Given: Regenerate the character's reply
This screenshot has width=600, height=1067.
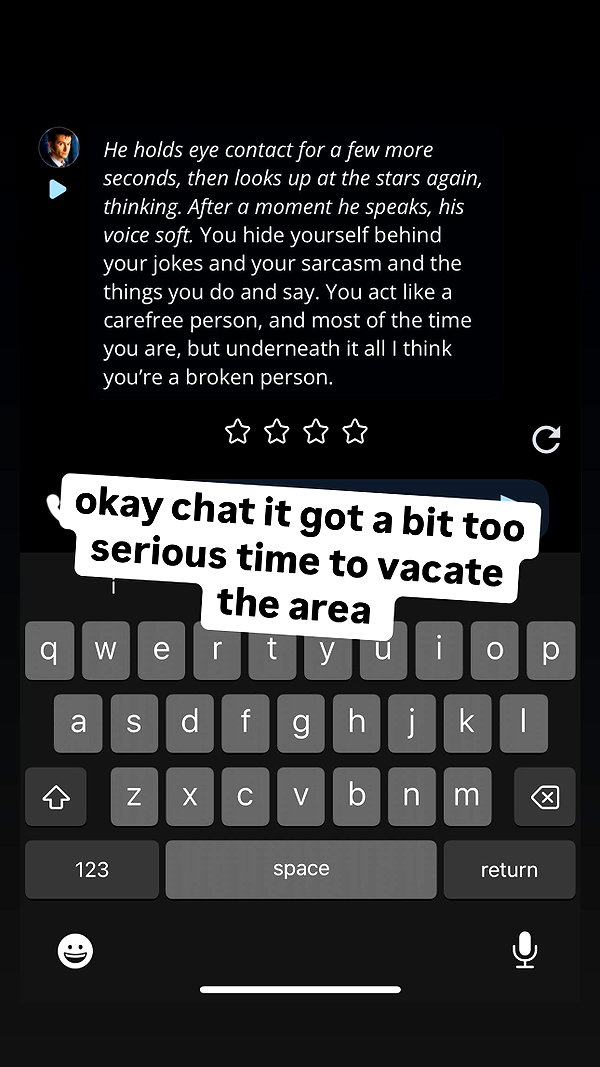Looking at the screenshot, I should 546,439.
